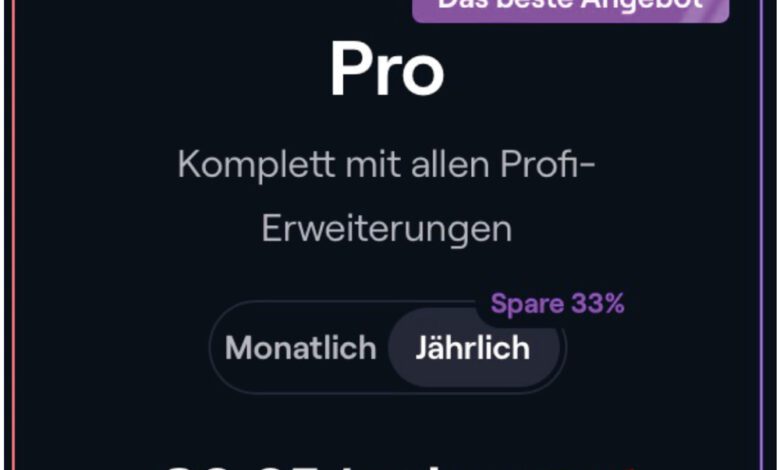The height and width of the screenshot is (470, 780).
Task: Select the Jährlich billing option
Action: click(x=473, y=348)
